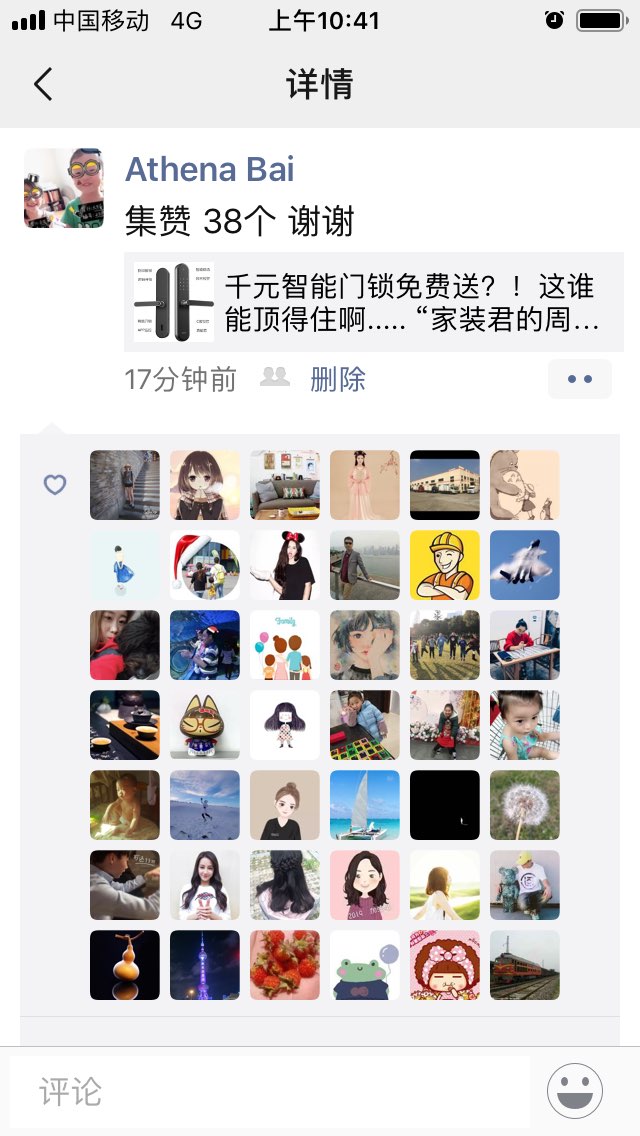Screen dimensions: 640x1136
Task: Open the liker with Family cartoon avatar
Action: point(285,645)
